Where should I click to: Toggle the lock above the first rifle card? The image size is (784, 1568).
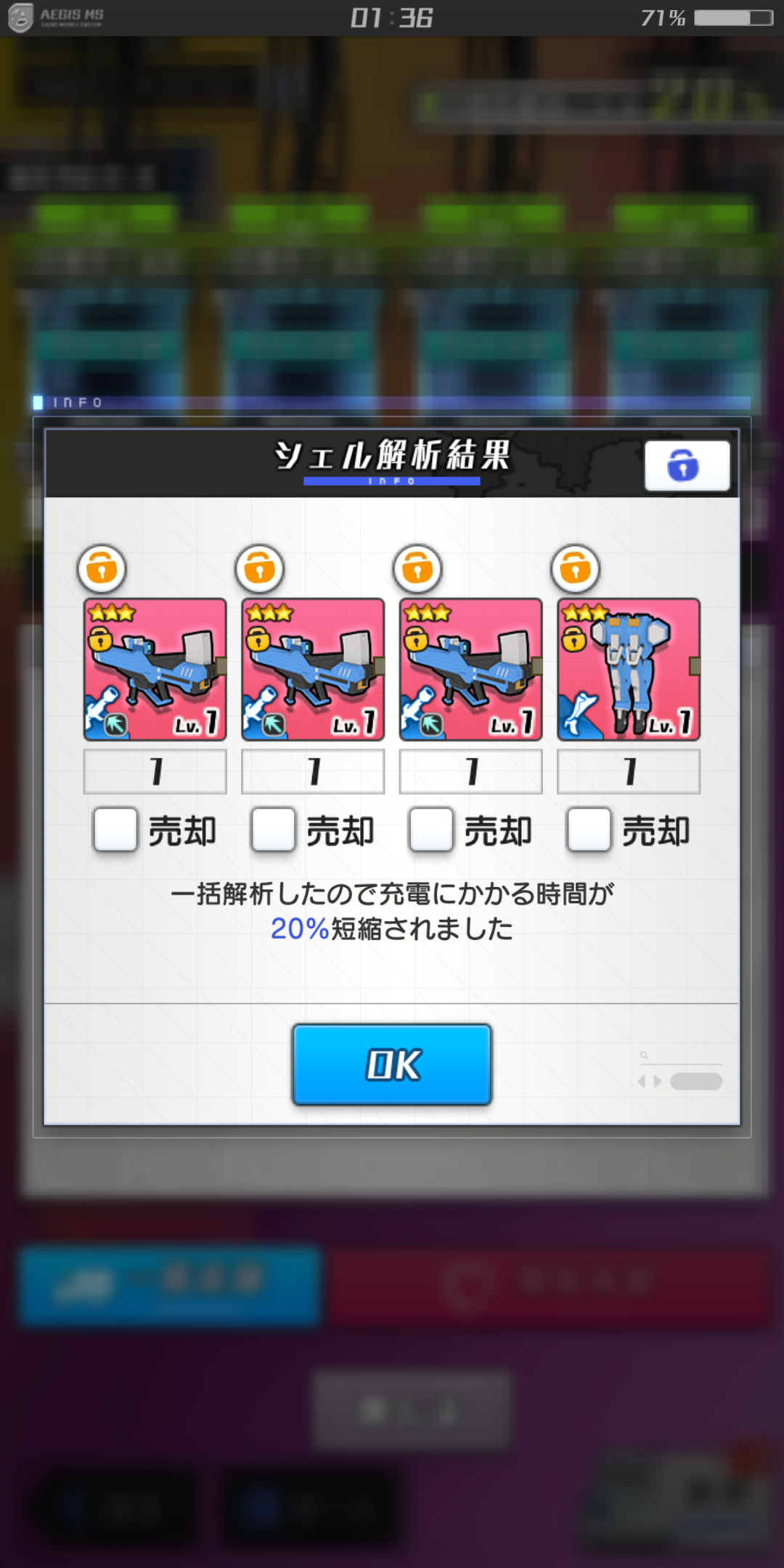tap(102, 568)
